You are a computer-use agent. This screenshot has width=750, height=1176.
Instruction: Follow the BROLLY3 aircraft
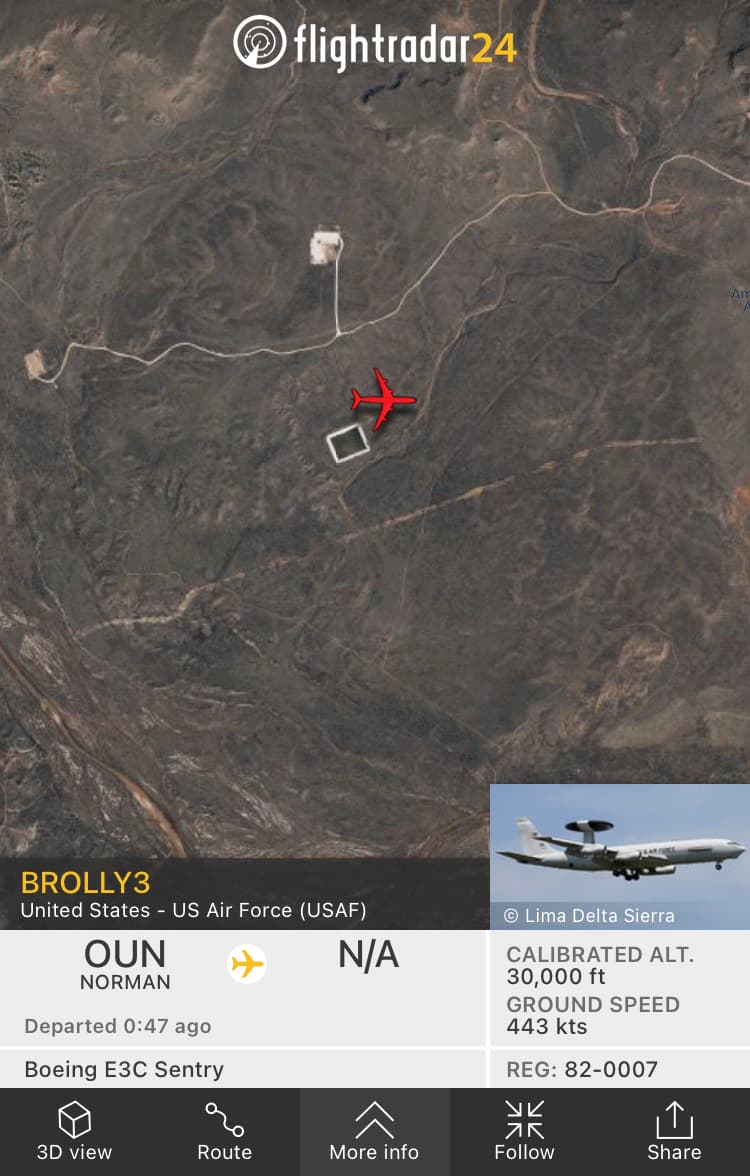pos(524,1132)
